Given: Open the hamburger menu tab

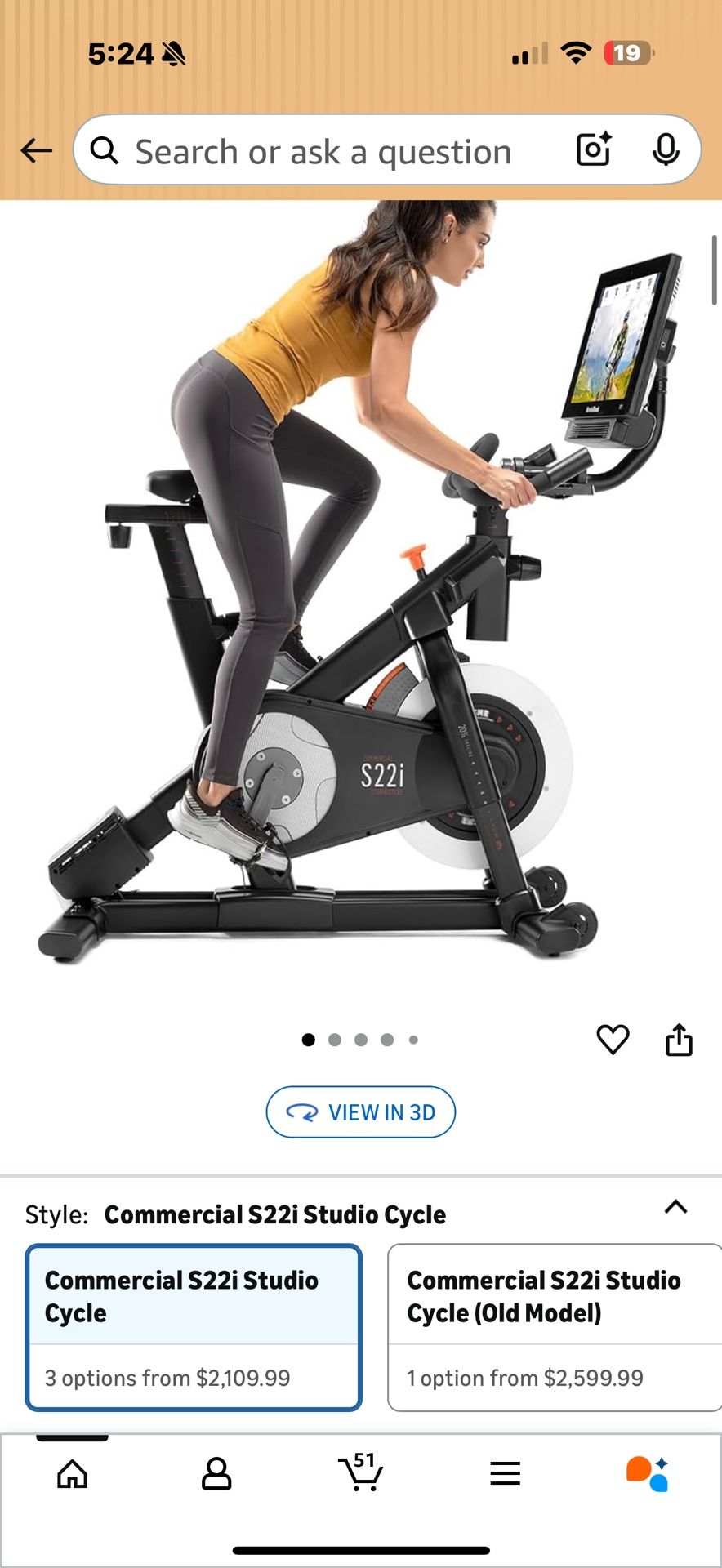Looking at the screenshot, I should coord(505,1474).
